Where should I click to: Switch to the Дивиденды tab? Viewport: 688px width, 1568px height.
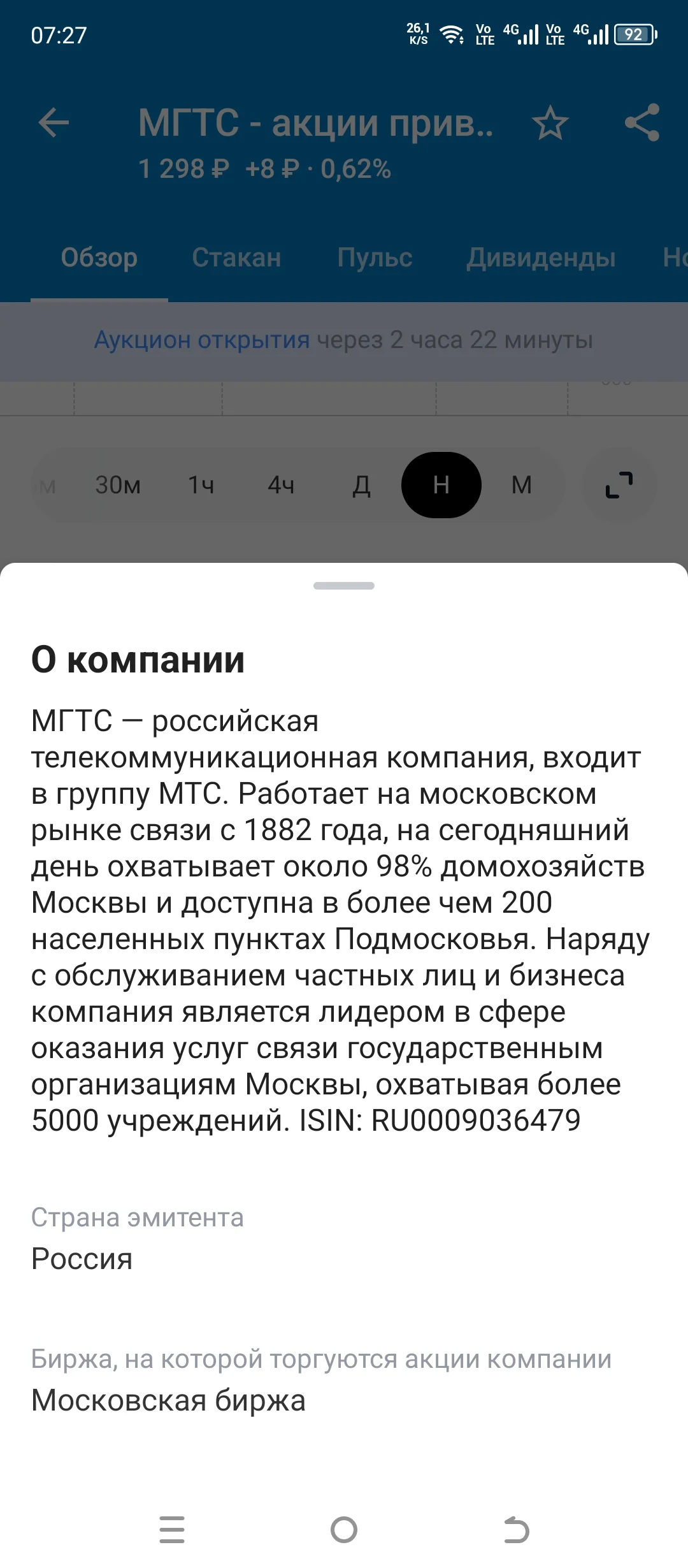[x=541, y=258]
